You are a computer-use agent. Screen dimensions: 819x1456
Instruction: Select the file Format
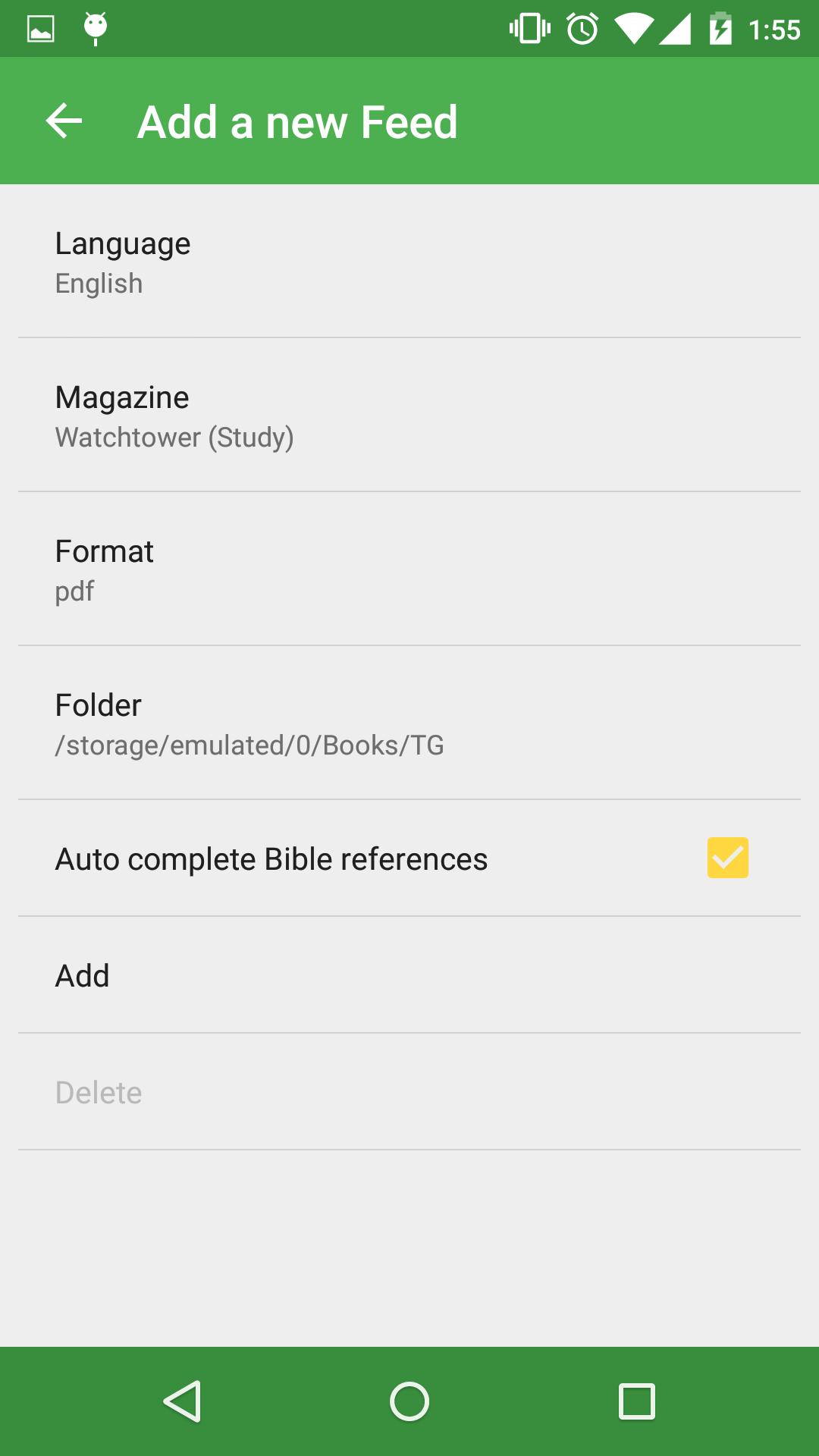(x=409, y=570)
